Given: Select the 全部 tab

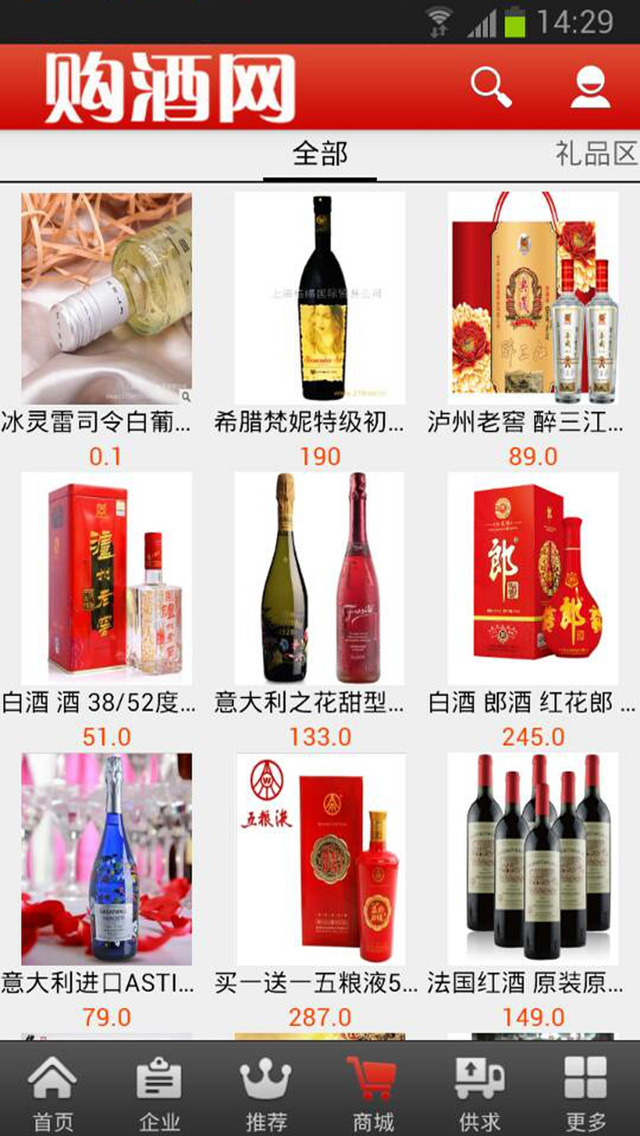Looking at the screenshot, I should [x=320, y=154].
